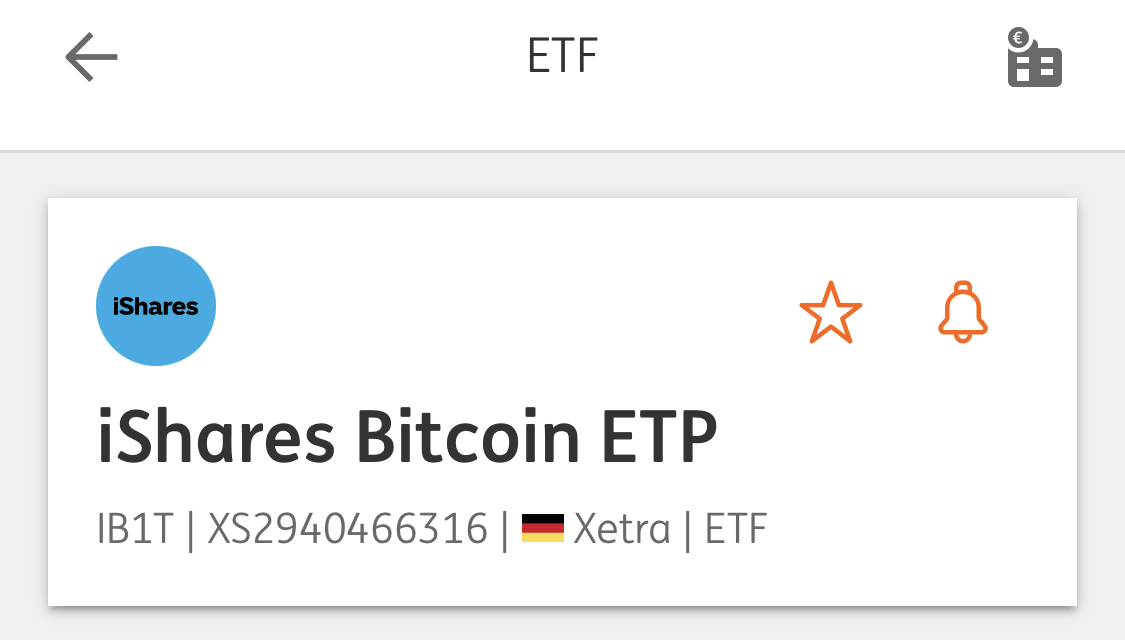Go back using the arrow icon
Viewport: 1125px width, 640px height.
92,57
